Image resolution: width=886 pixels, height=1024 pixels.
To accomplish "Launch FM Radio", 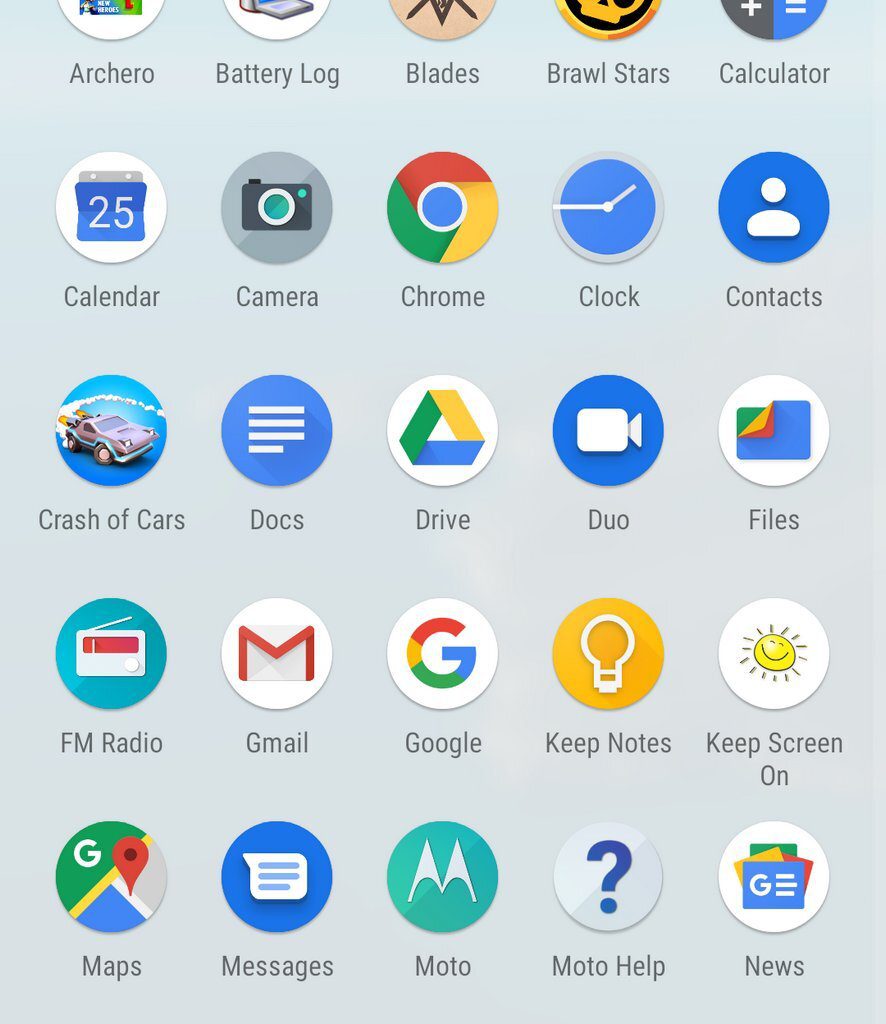I will (111, 654).
